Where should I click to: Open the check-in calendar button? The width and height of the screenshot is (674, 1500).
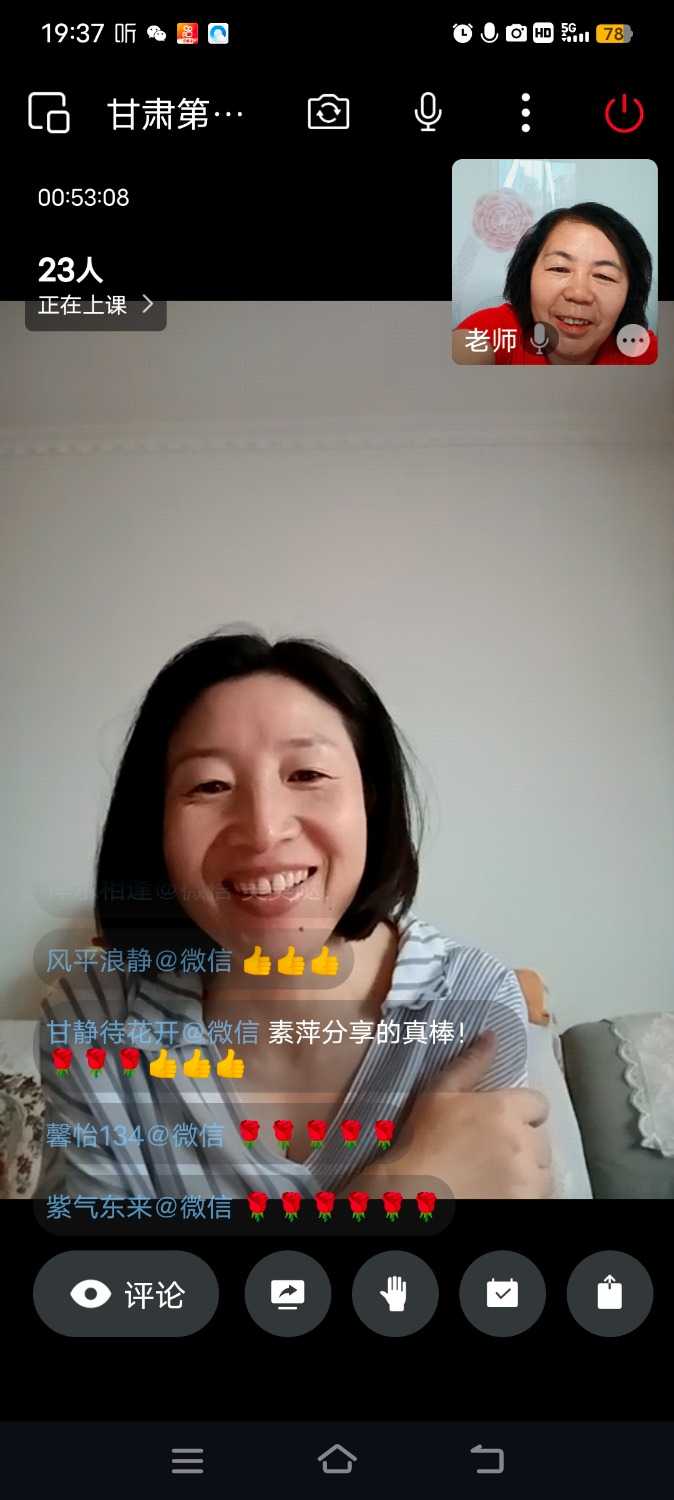pos(502,1294)
